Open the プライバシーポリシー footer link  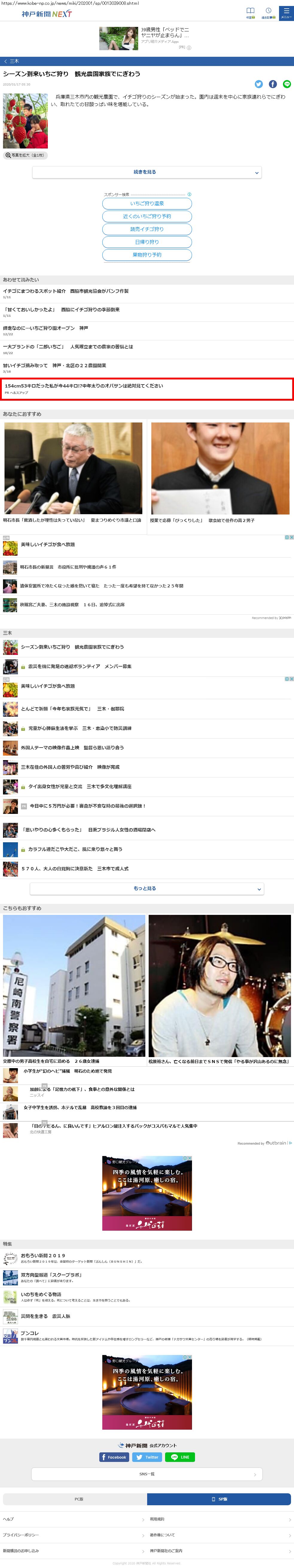tap(21, 1535)
